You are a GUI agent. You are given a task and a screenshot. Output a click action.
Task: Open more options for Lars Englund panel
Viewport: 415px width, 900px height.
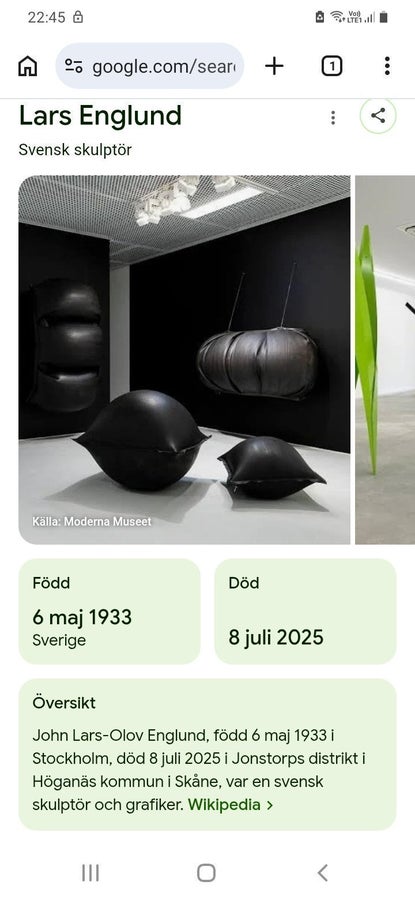coord(333,118)
